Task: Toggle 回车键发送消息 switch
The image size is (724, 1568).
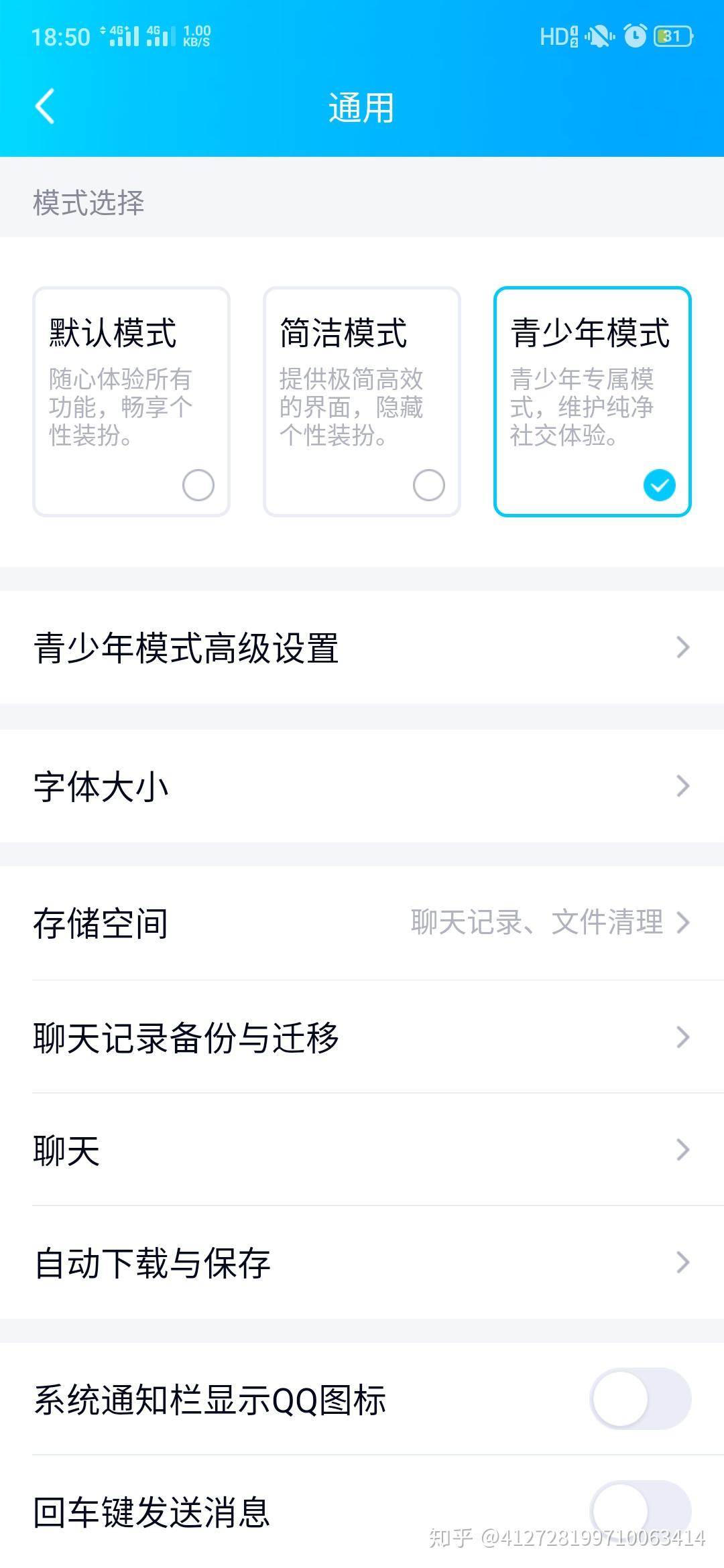Action: tap(640, 1512)
